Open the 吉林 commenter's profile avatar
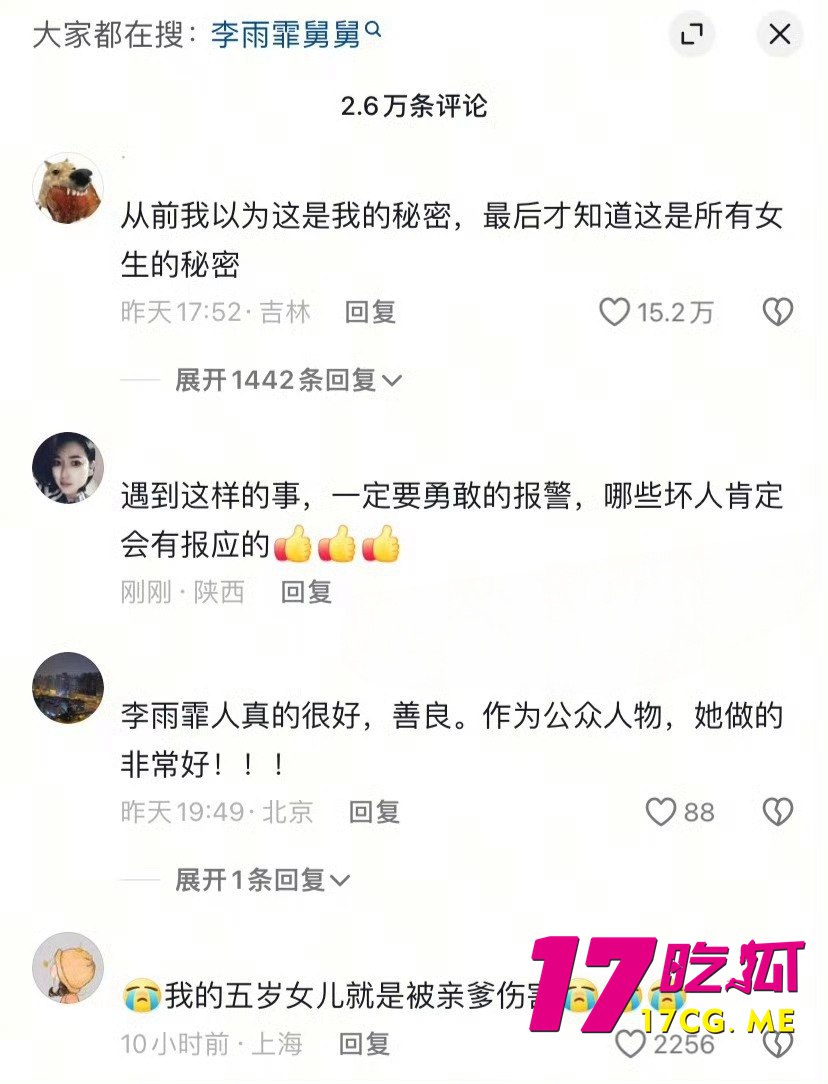Image resolution: width=828 pixels, height=1084 pixels. coord(68,188)
